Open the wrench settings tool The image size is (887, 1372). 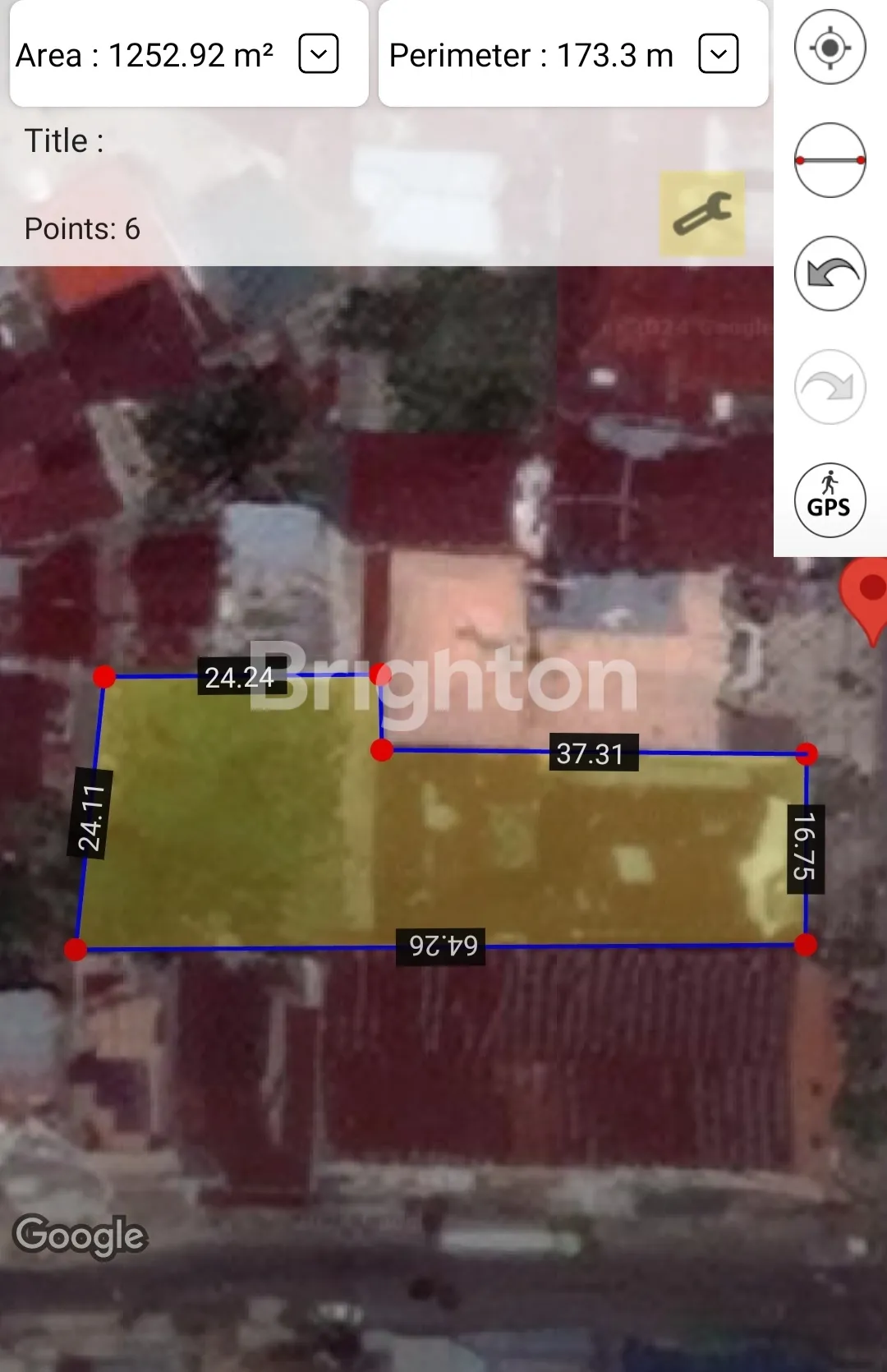pyautogui.click(x=702, y=214)
